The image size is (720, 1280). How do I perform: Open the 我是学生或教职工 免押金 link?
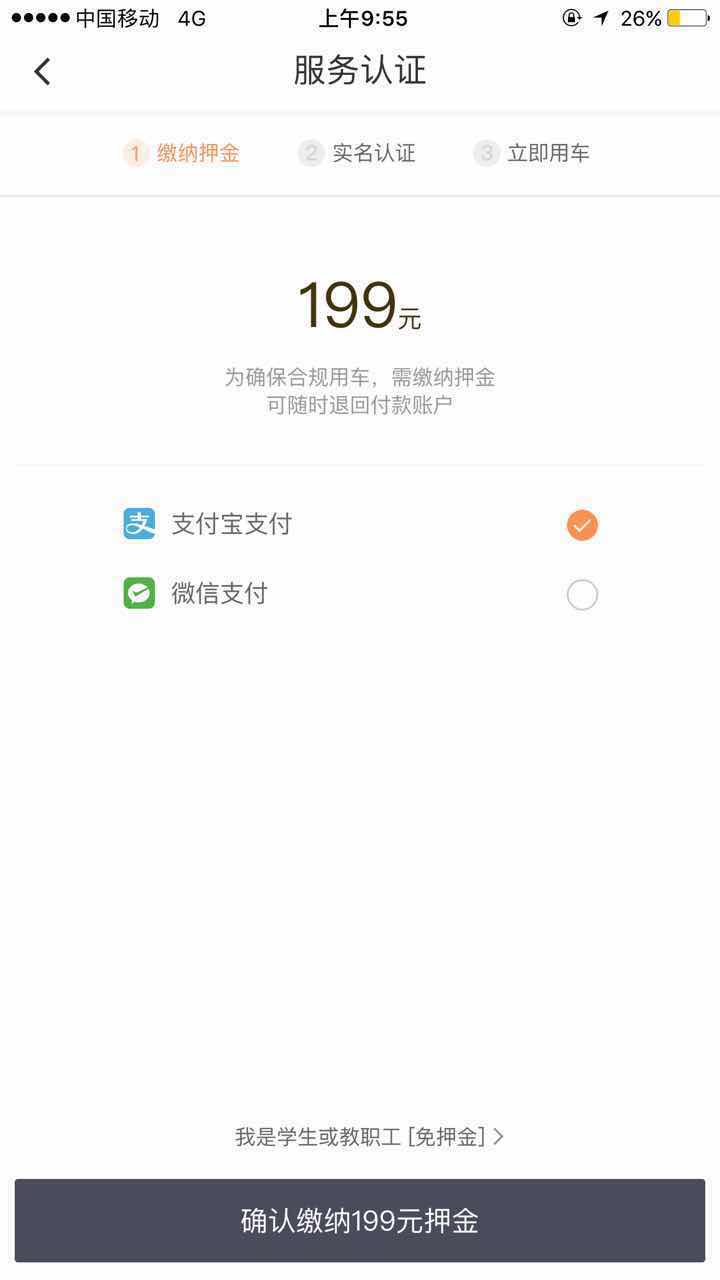click(368, 1136)
